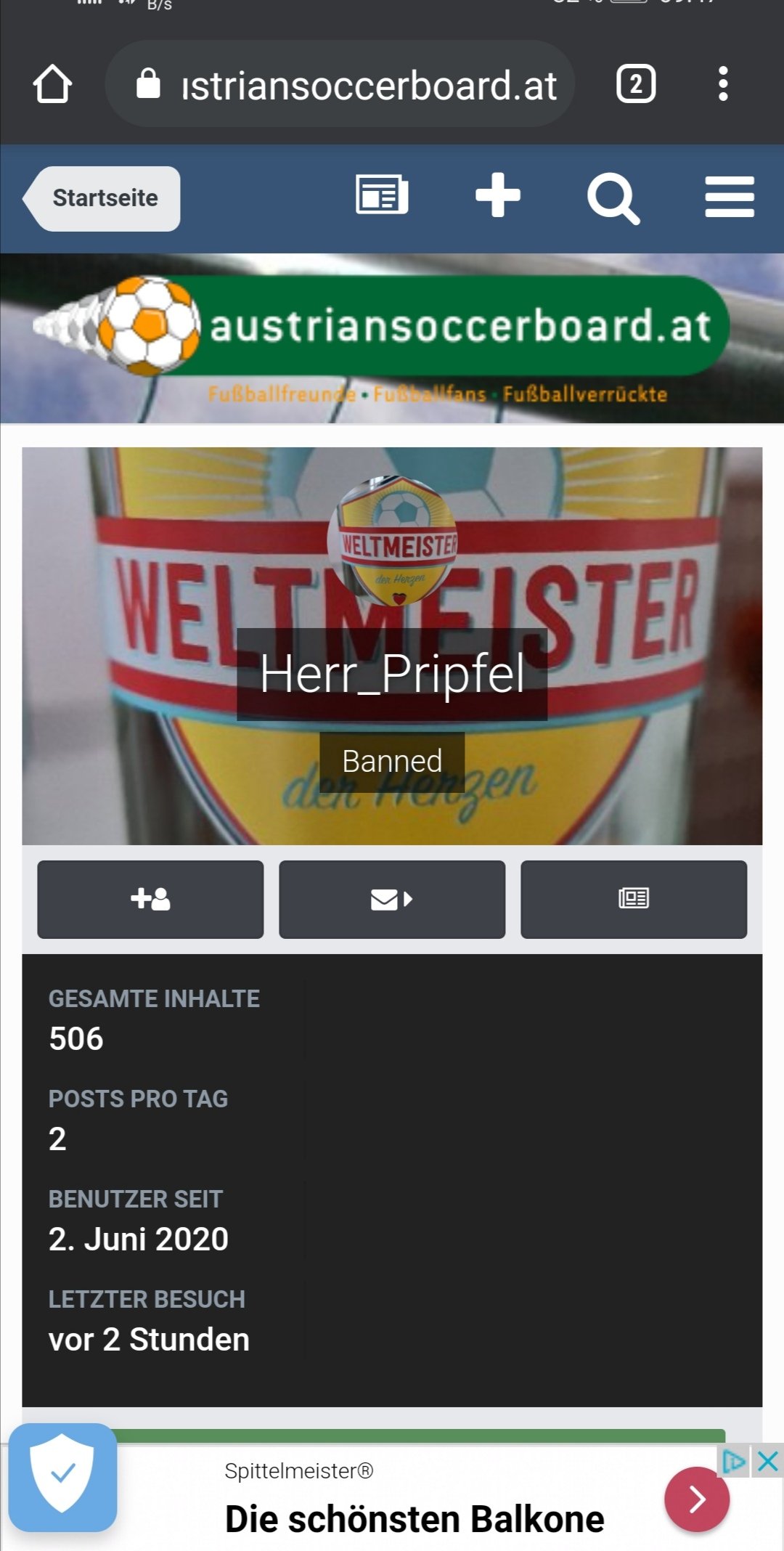Open the tab switcher showing 2 tabs
784x1551 pixels.
636,84
